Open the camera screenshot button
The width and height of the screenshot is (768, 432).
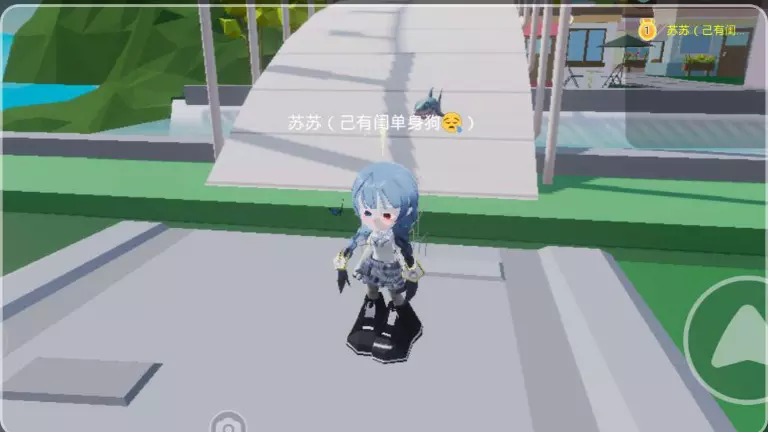228,422
